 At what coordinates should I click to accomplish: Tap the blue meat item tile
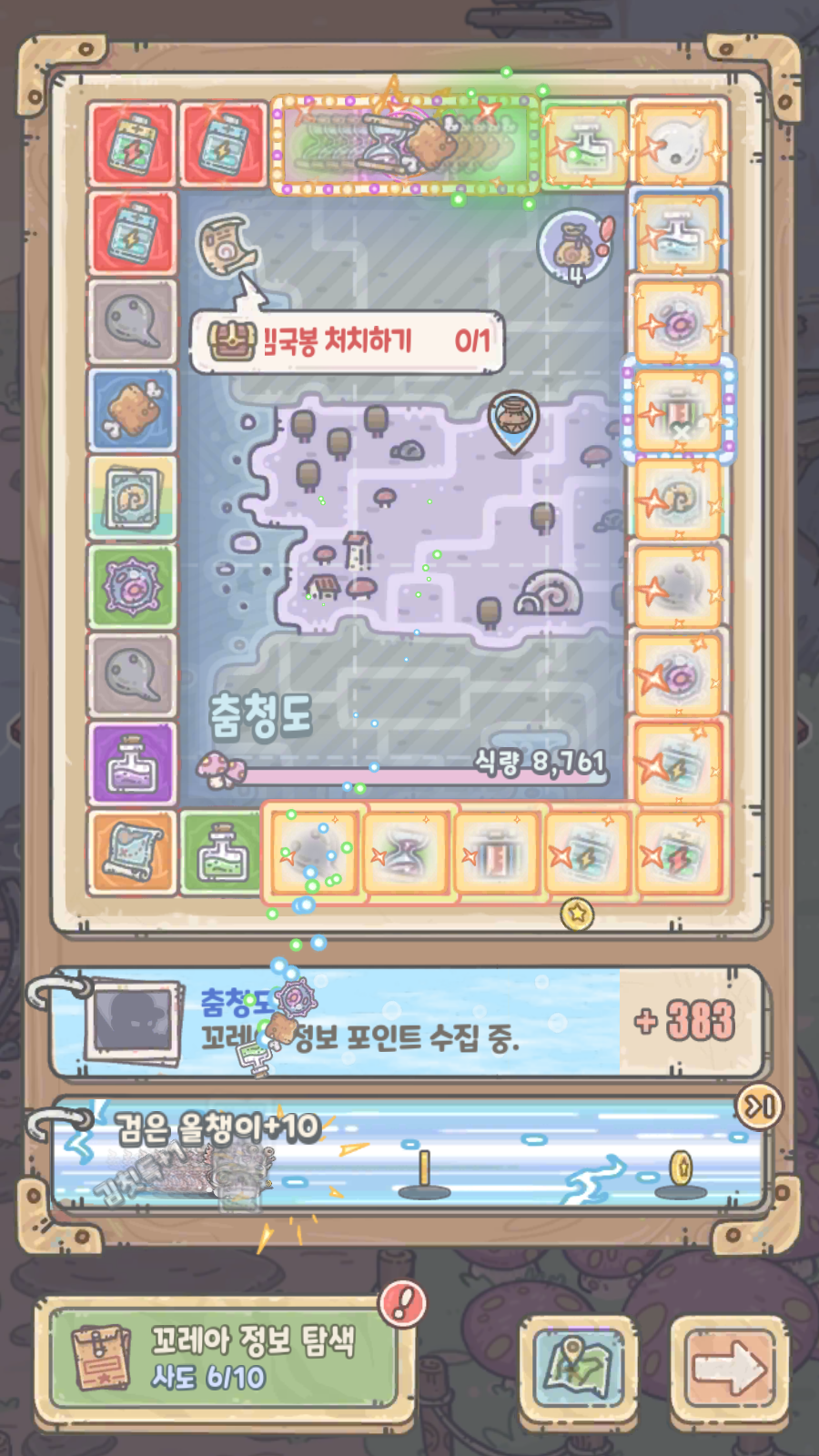click(x=133, y=409)
